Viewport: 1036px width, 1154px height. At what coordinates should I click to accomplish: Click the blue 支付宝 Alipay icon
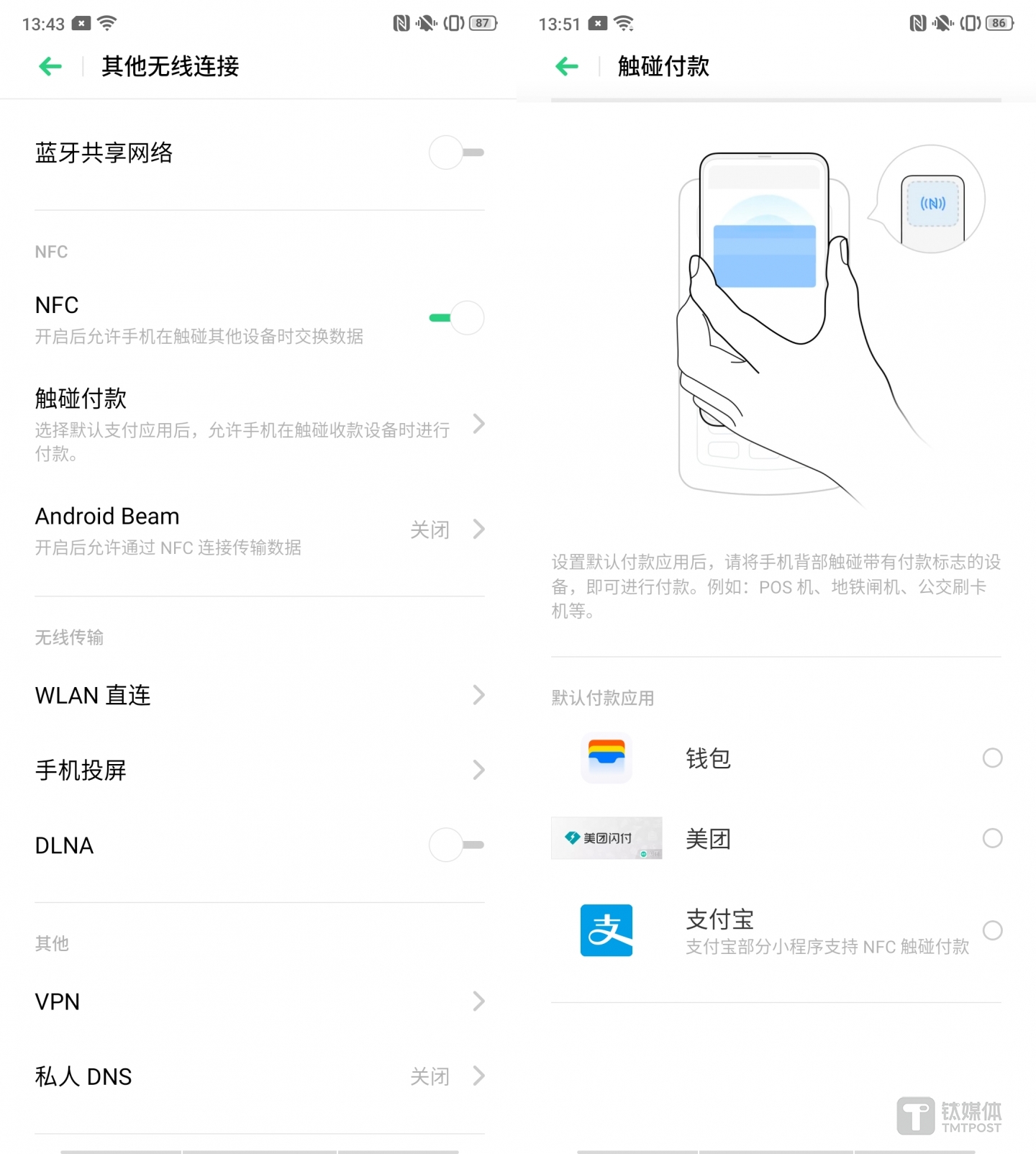click(605, 930)
